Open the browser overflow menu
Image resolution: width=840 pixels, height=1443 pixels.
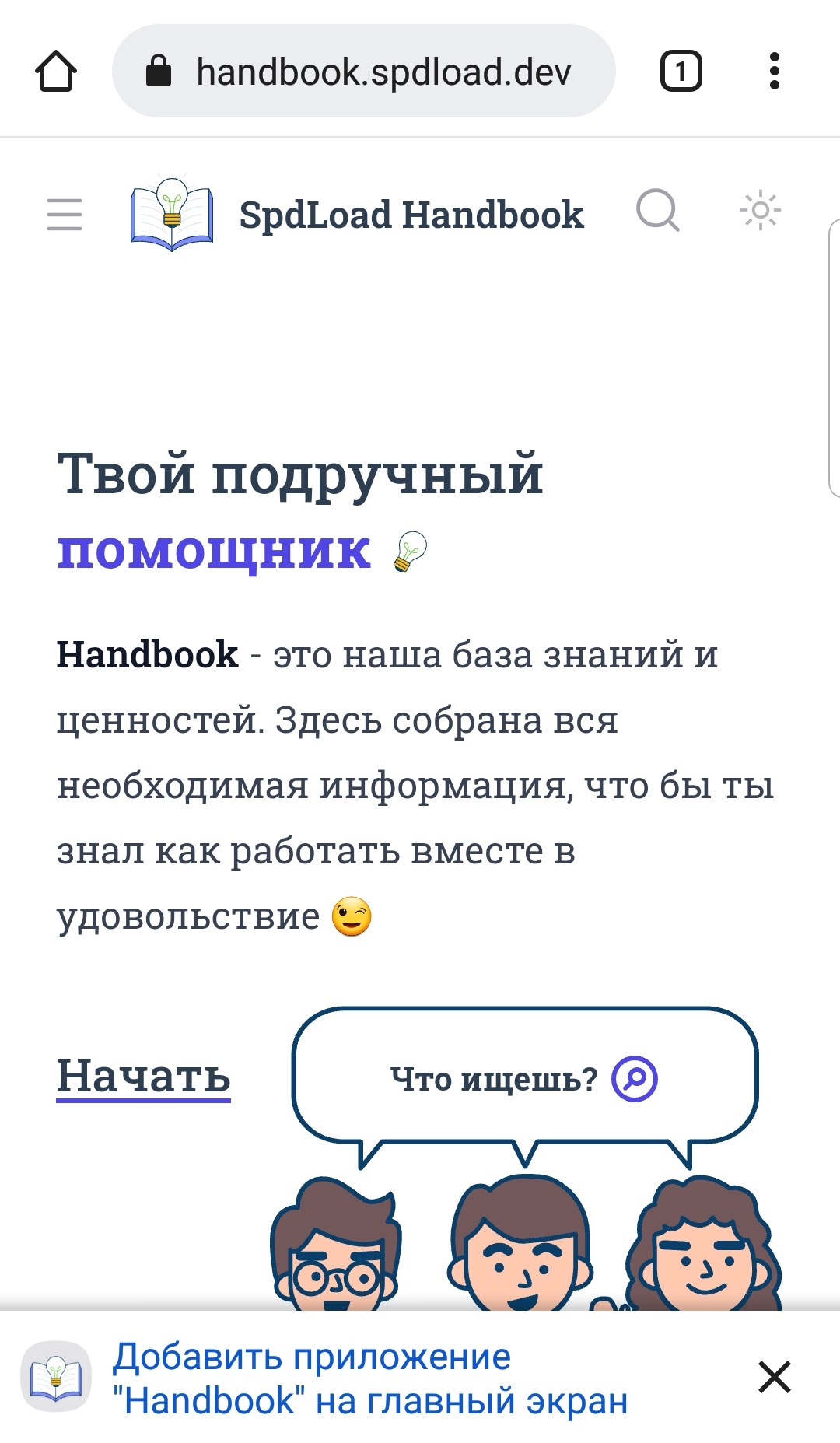773,72
